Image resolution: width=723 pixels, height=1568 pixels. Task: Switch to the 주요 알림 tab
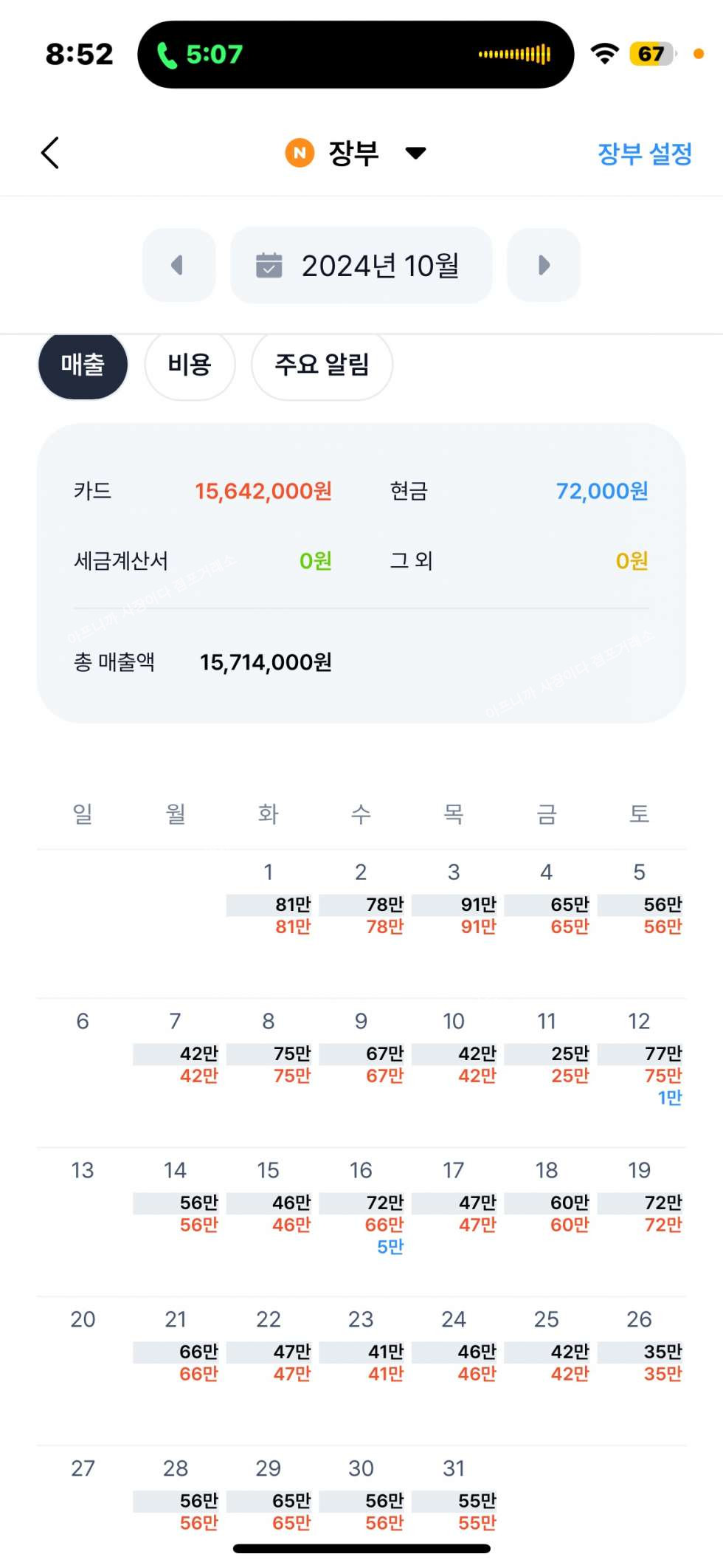(322, 365)
